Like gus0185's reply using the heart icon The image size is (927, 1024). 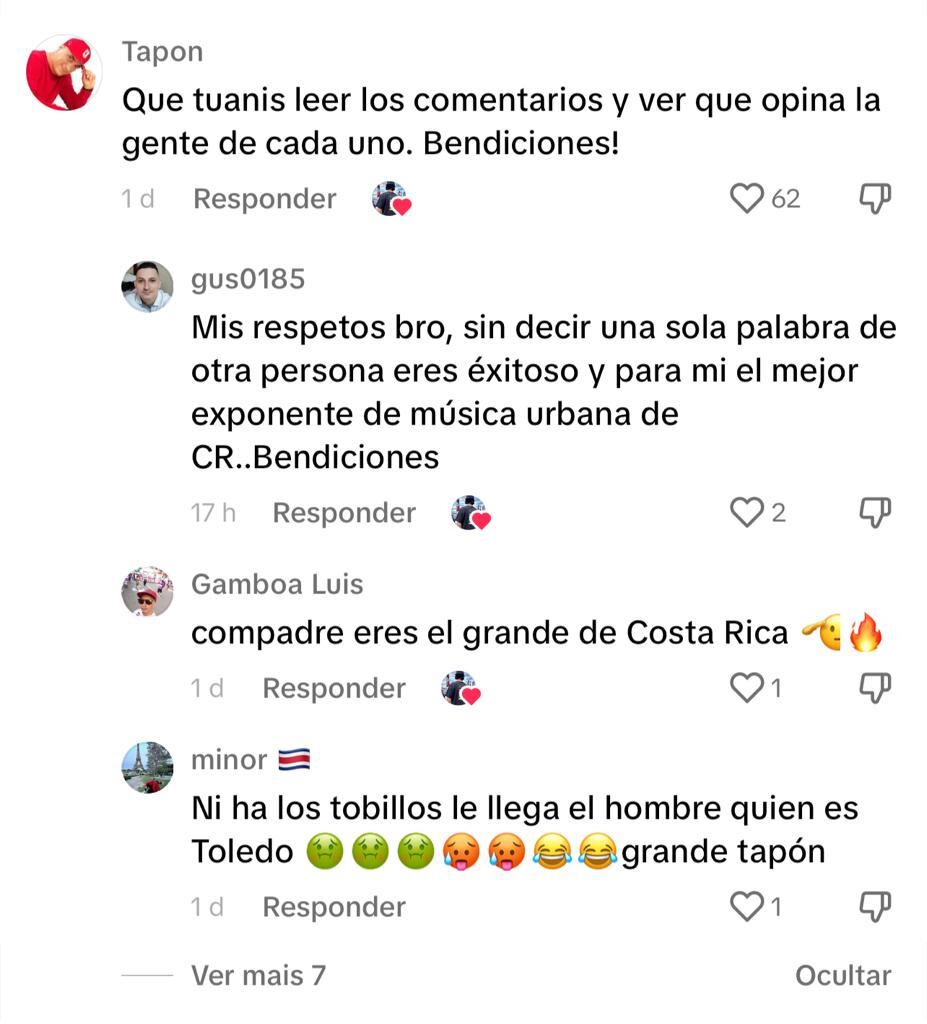click(x=745, y=512)
